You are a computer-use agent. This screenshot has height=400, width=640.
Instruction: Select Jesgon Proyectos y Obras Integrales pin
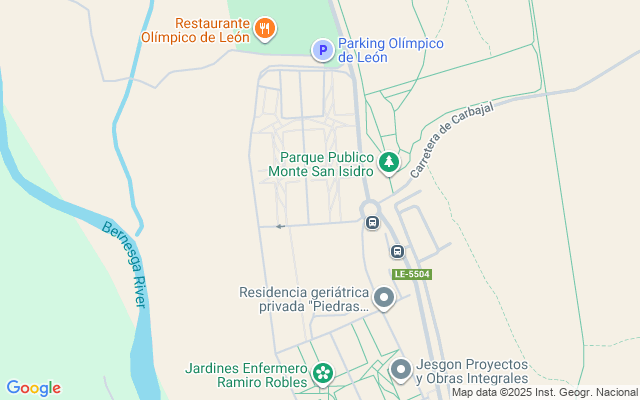tap(401, 371)
